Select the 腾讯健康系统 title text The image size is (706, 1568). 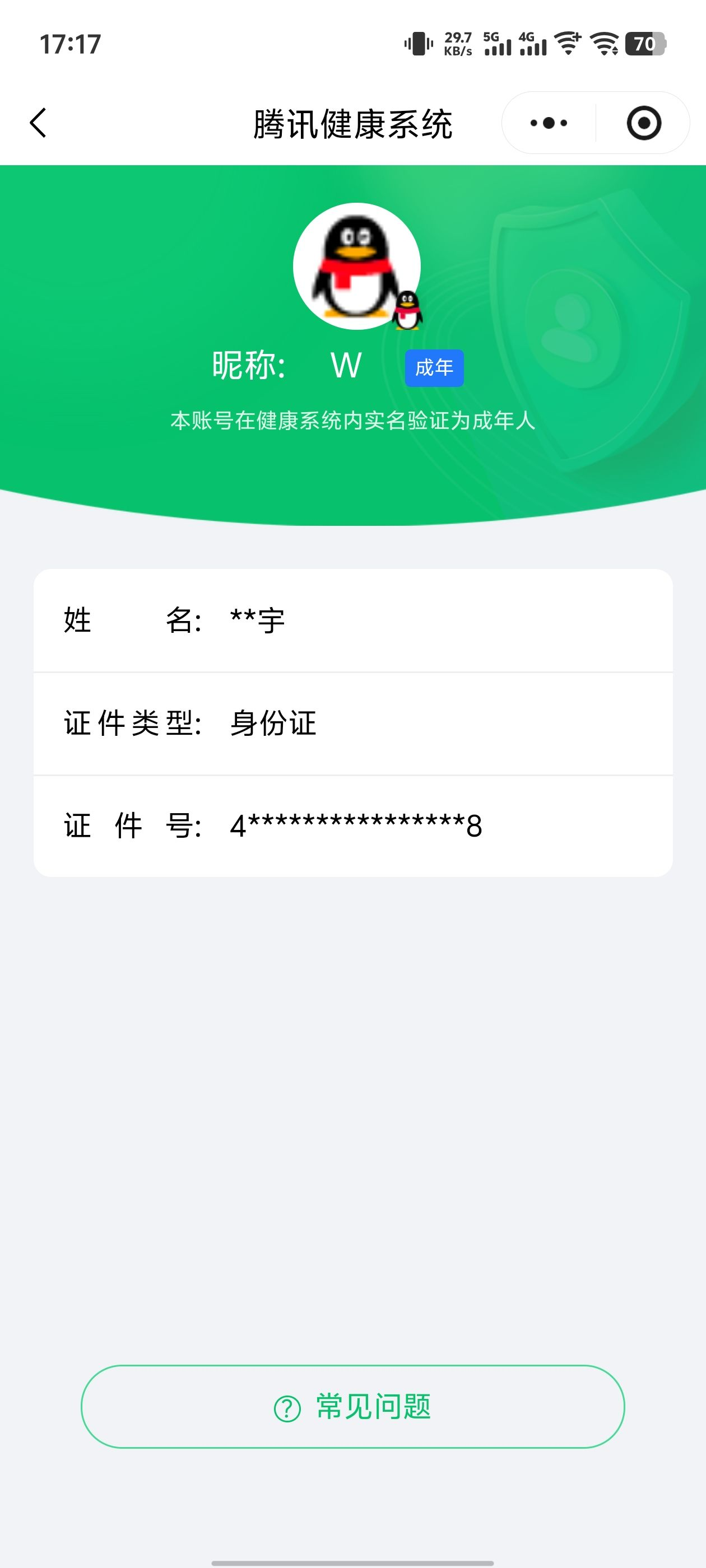click(x=354, y=122)
